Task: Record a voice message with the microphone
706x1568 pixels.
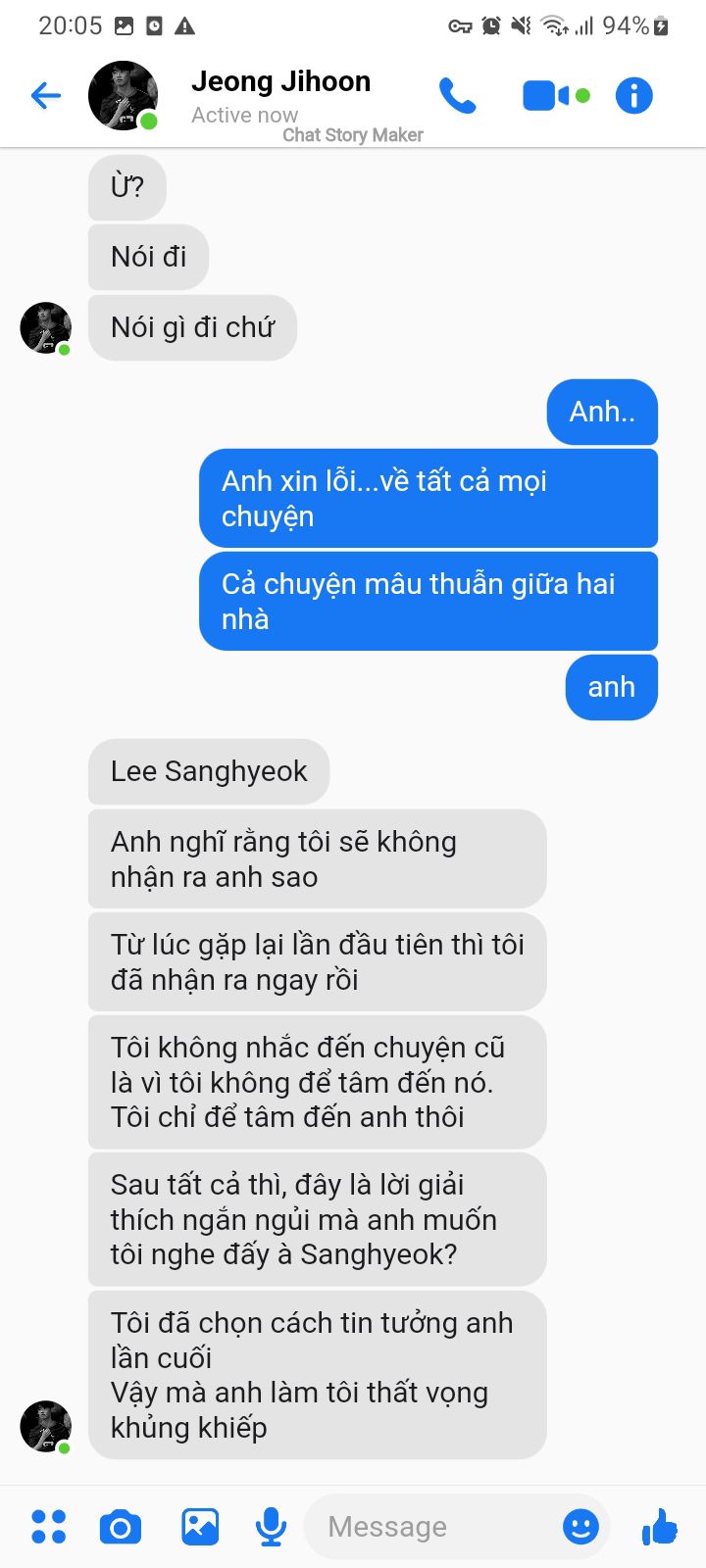Action: tap(271, 1527)
